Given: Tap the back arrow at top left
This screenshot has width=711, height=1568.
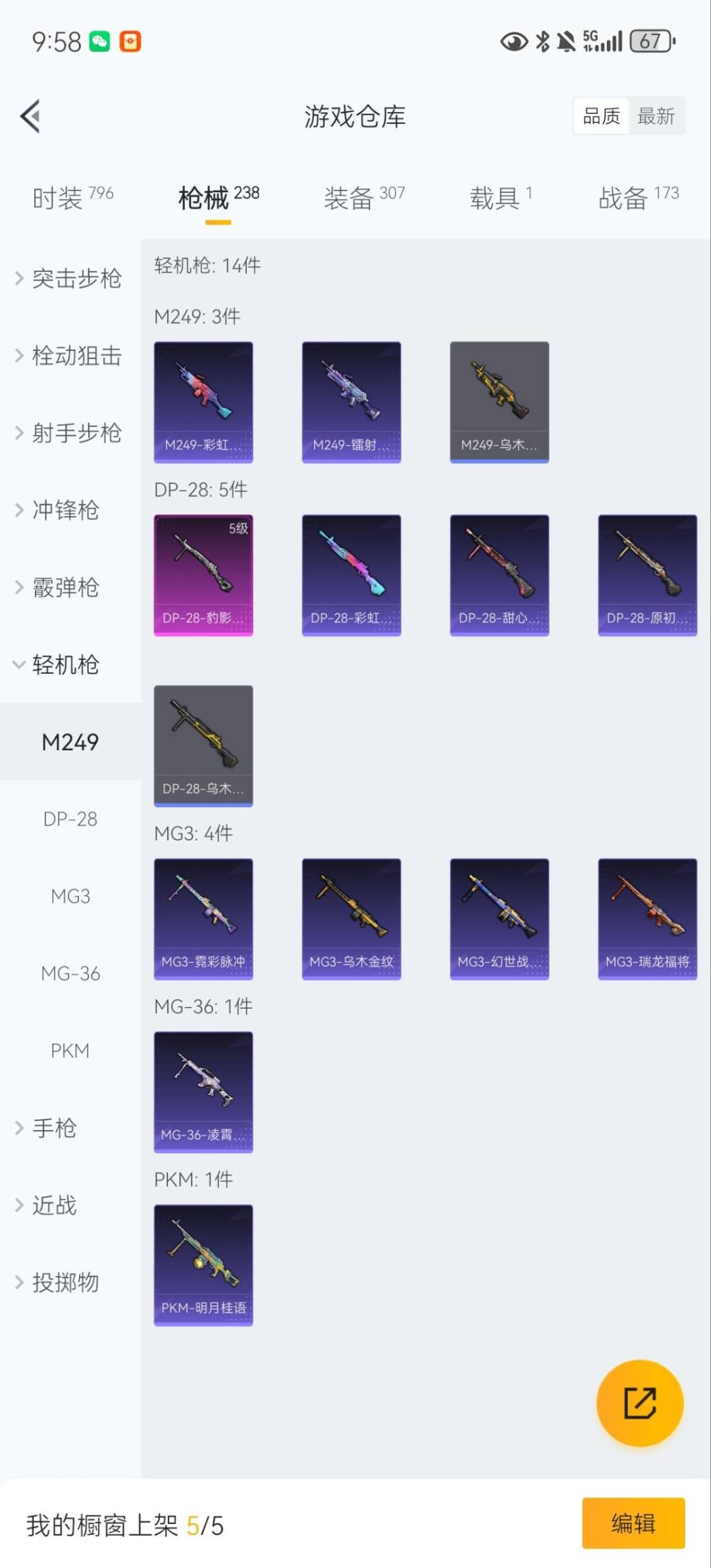Looking at the screenshot, I should click(29, 116).
